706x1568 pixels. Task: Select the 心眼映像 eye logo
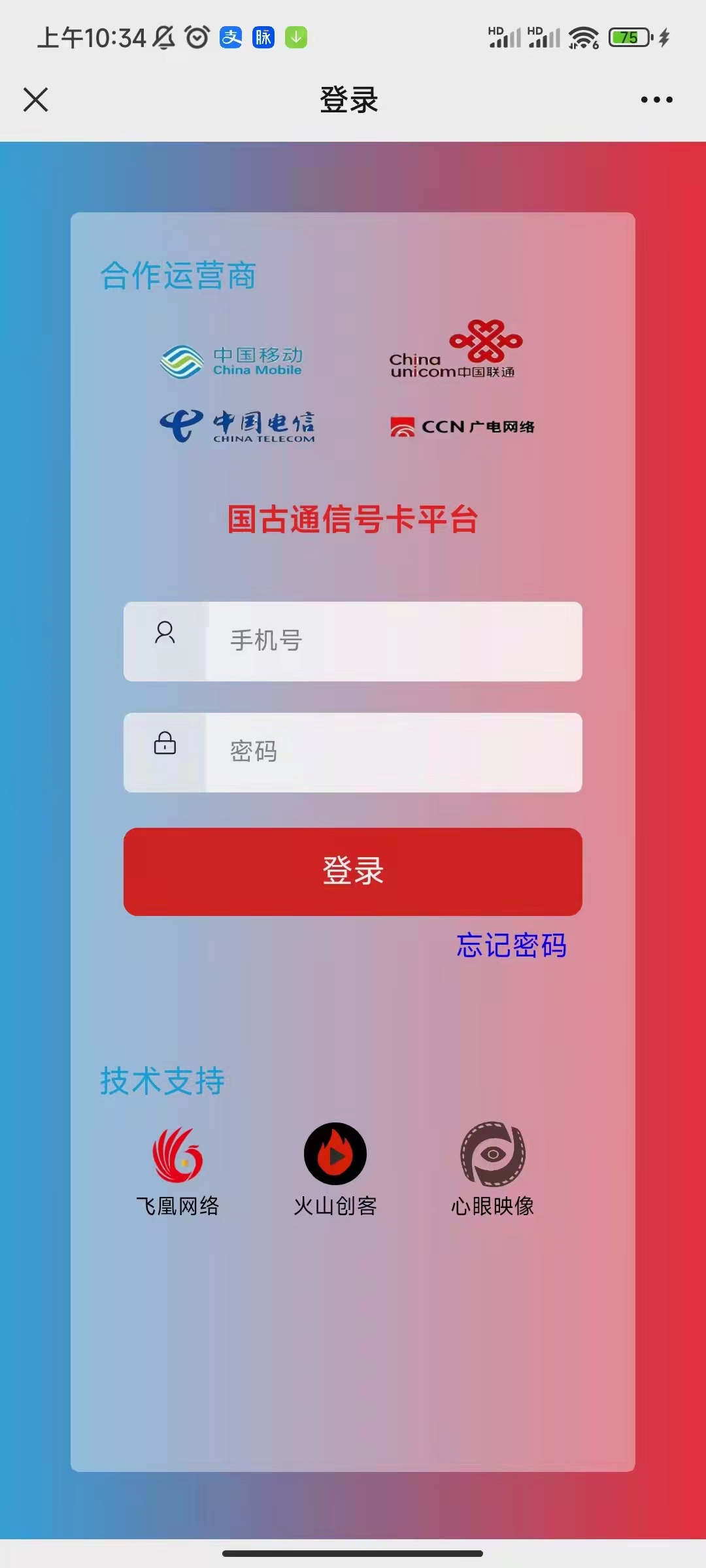pos(494,1154)
